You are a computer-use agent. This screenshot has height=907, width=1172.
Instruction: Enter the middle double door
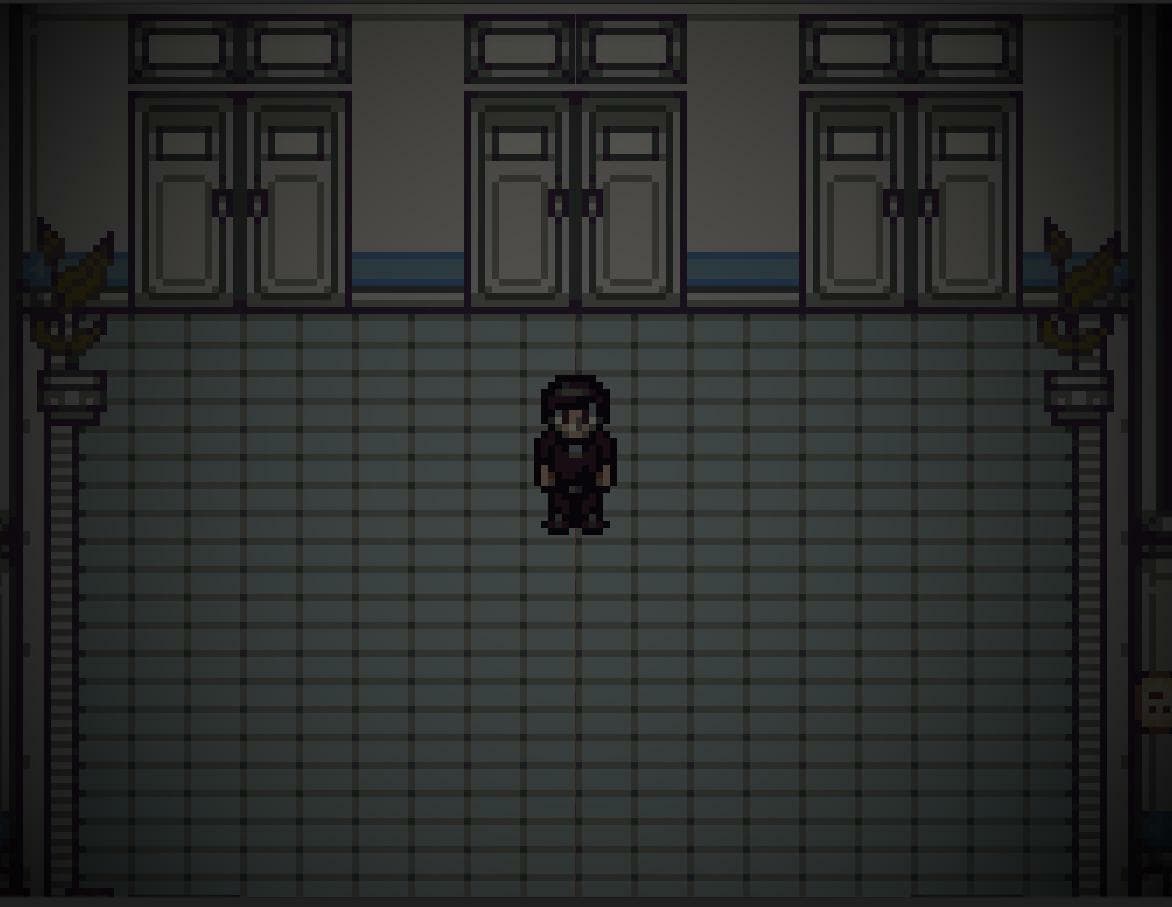pos(576,200)
